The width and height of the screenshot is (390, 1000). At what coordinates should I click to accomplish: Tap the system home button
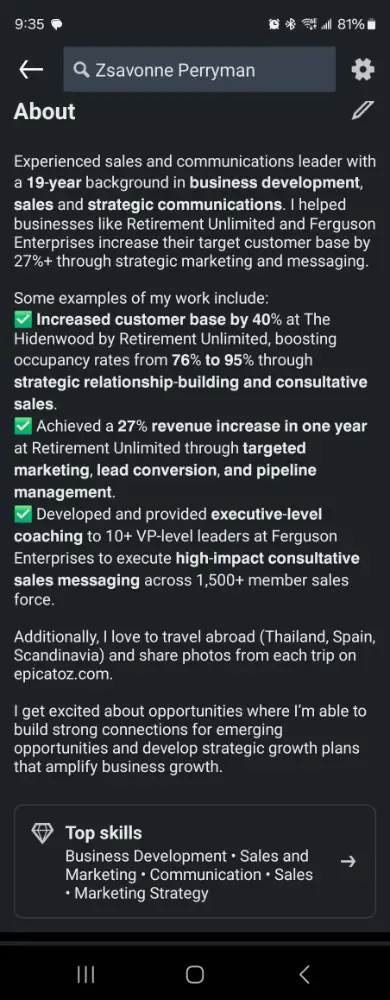195,974
